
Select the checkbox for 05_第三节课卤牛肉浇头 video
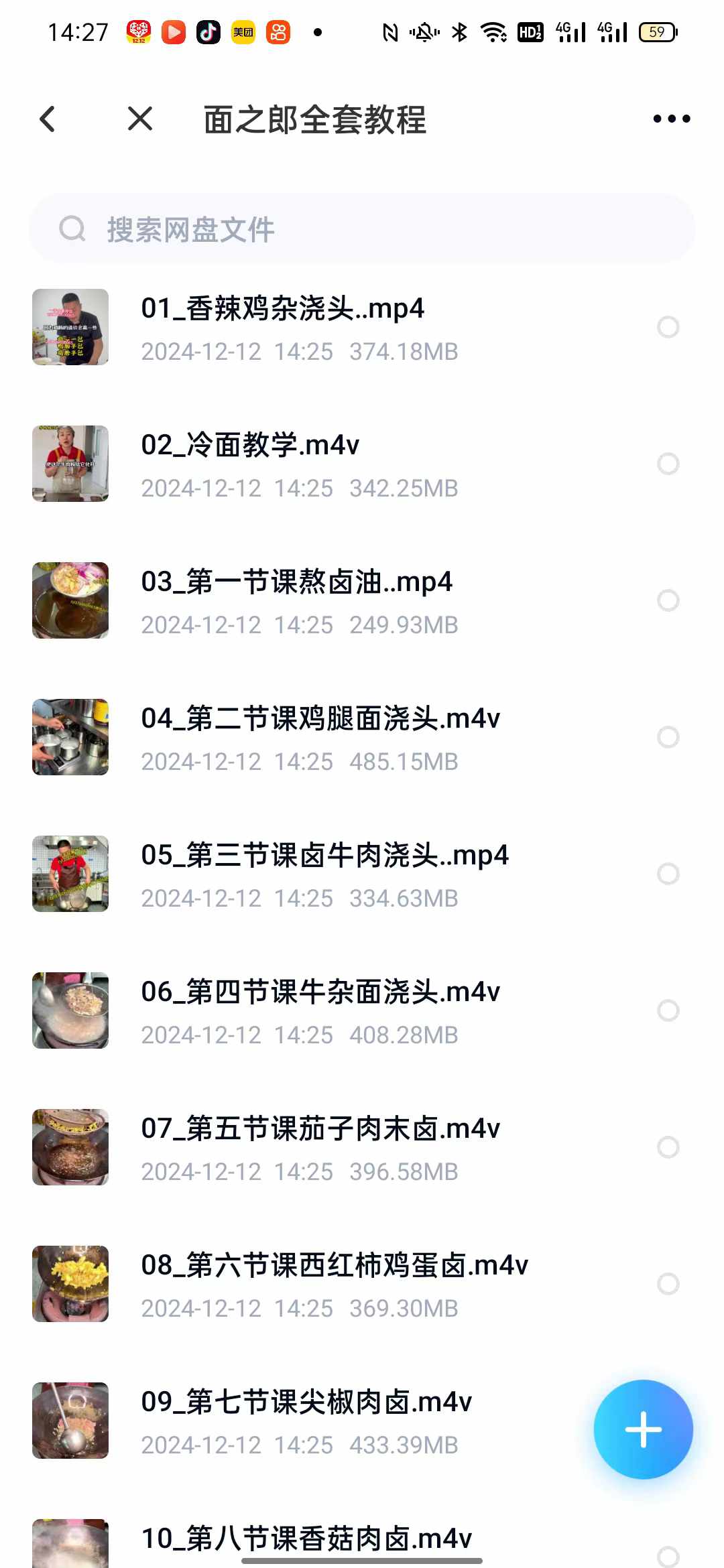(668, 873)
